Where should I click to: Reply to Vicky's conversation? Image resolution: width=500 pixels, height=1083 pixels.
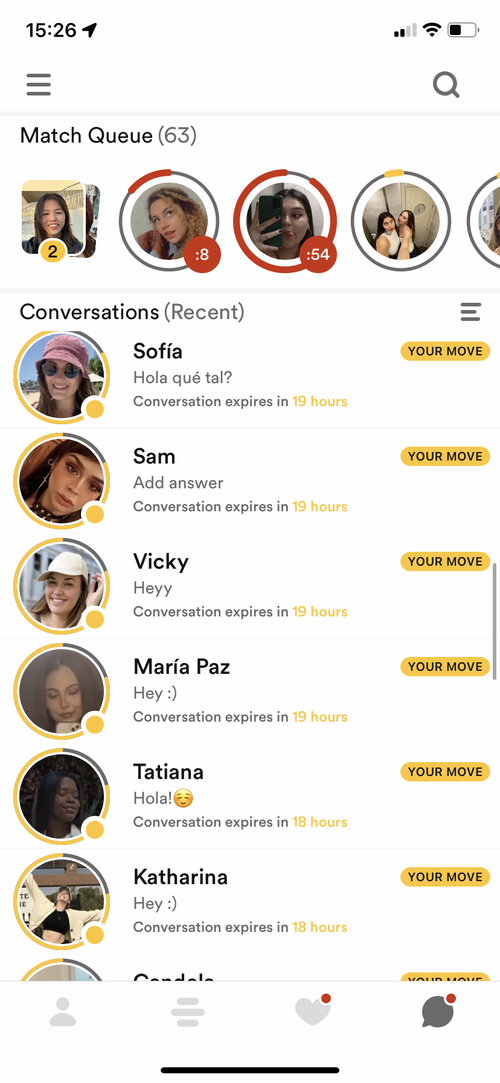pos(250,586)
